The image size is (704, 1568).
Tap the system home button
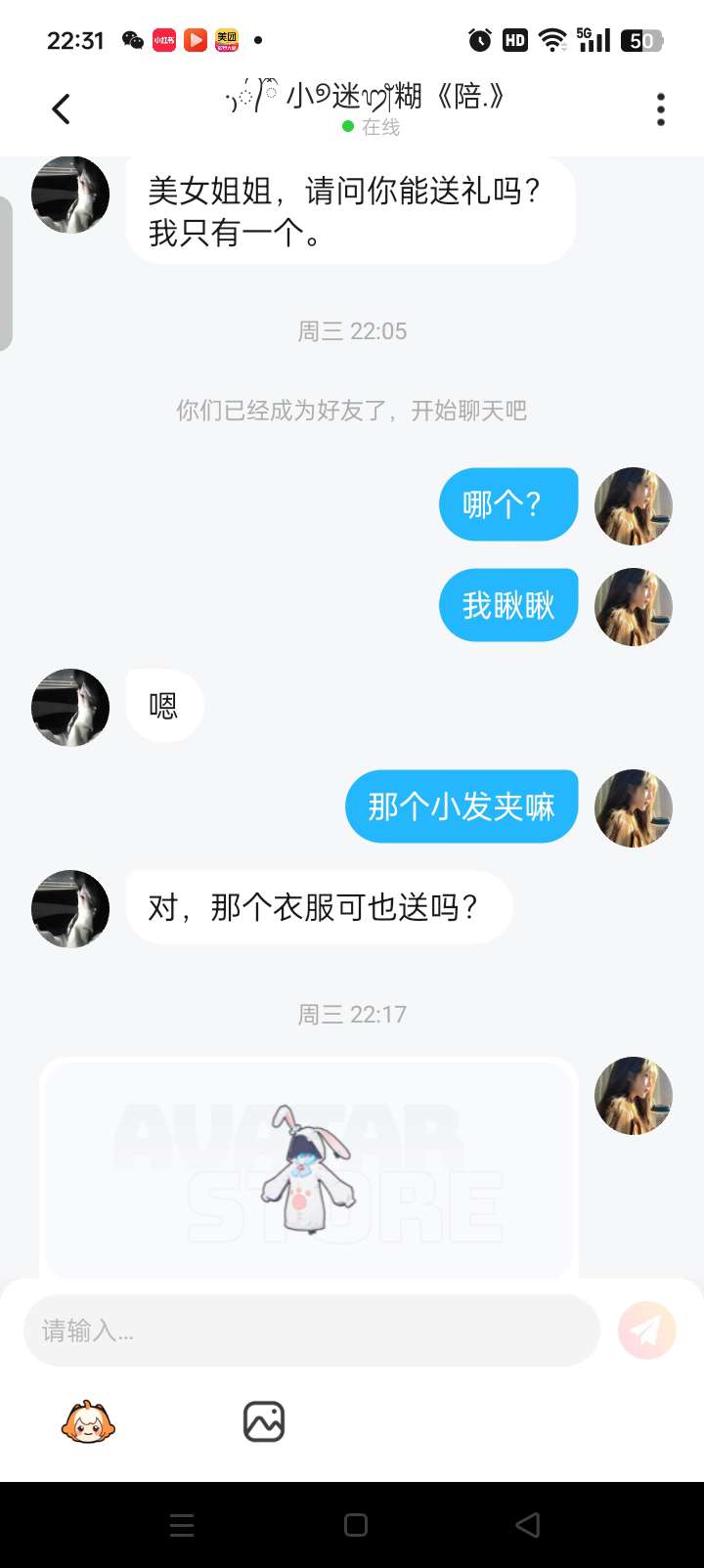pyautogui.click(x=356, y=1525)
